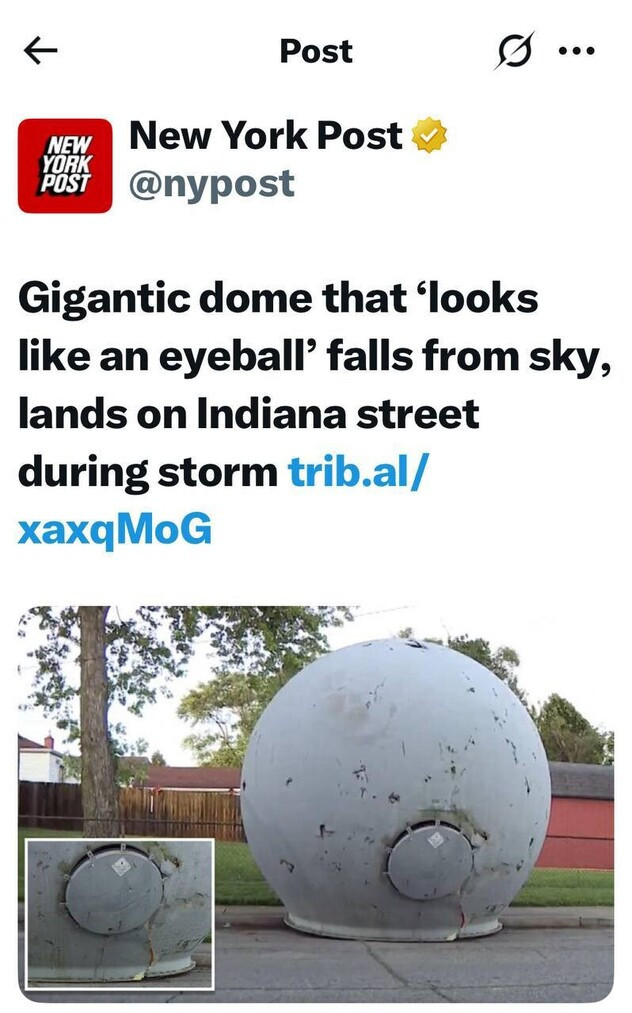632x1013 pixels.
Task: Tap the @nypost handle
Action: tap(212, 183)
